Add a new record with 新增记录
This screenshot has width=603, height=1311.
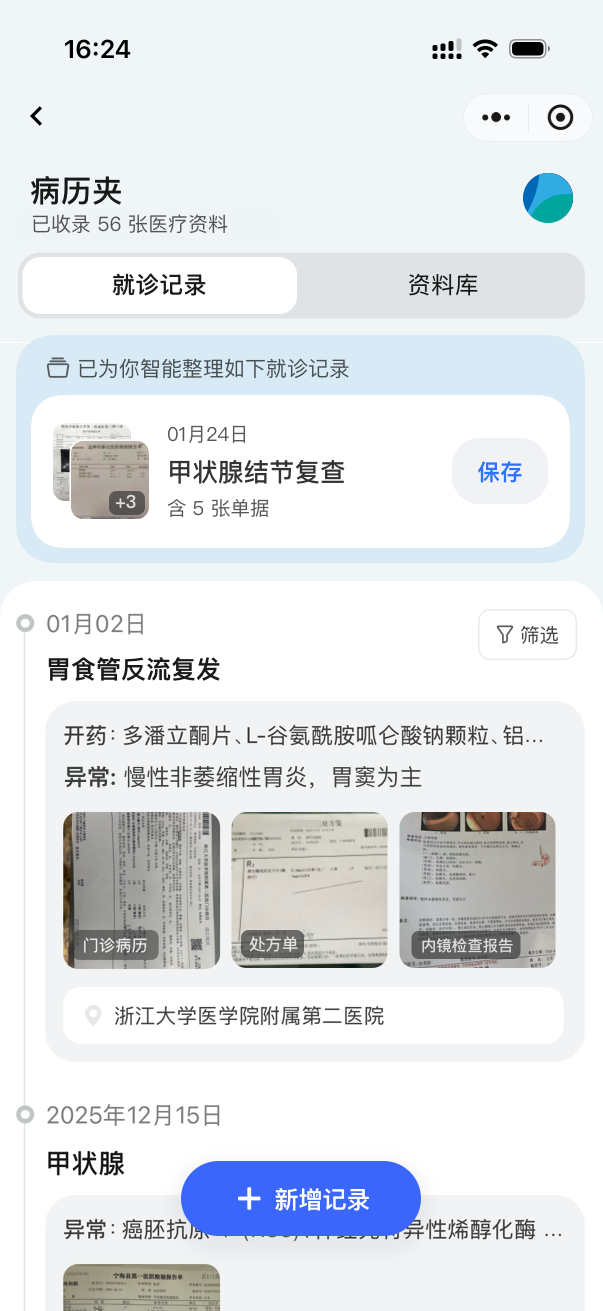[301, 1199]
